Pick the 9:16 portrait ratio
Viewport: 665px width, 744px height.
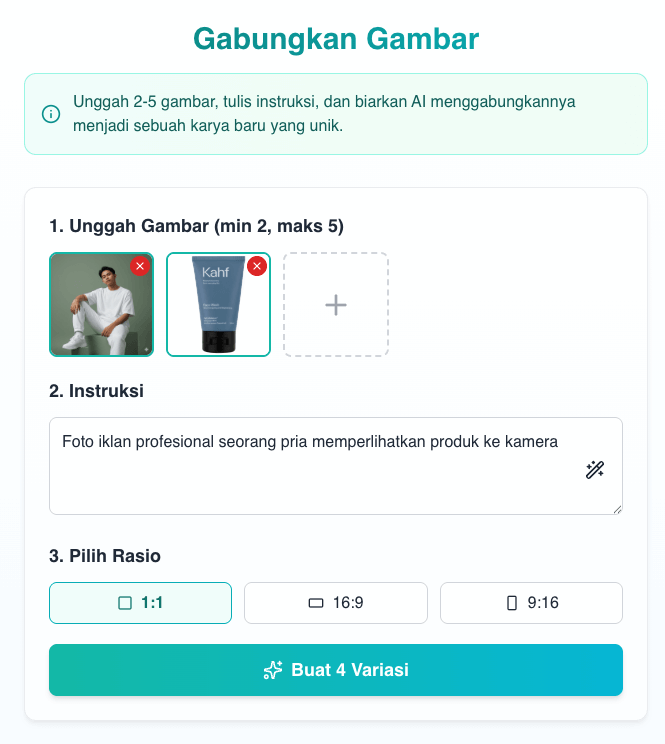[531, 603]
